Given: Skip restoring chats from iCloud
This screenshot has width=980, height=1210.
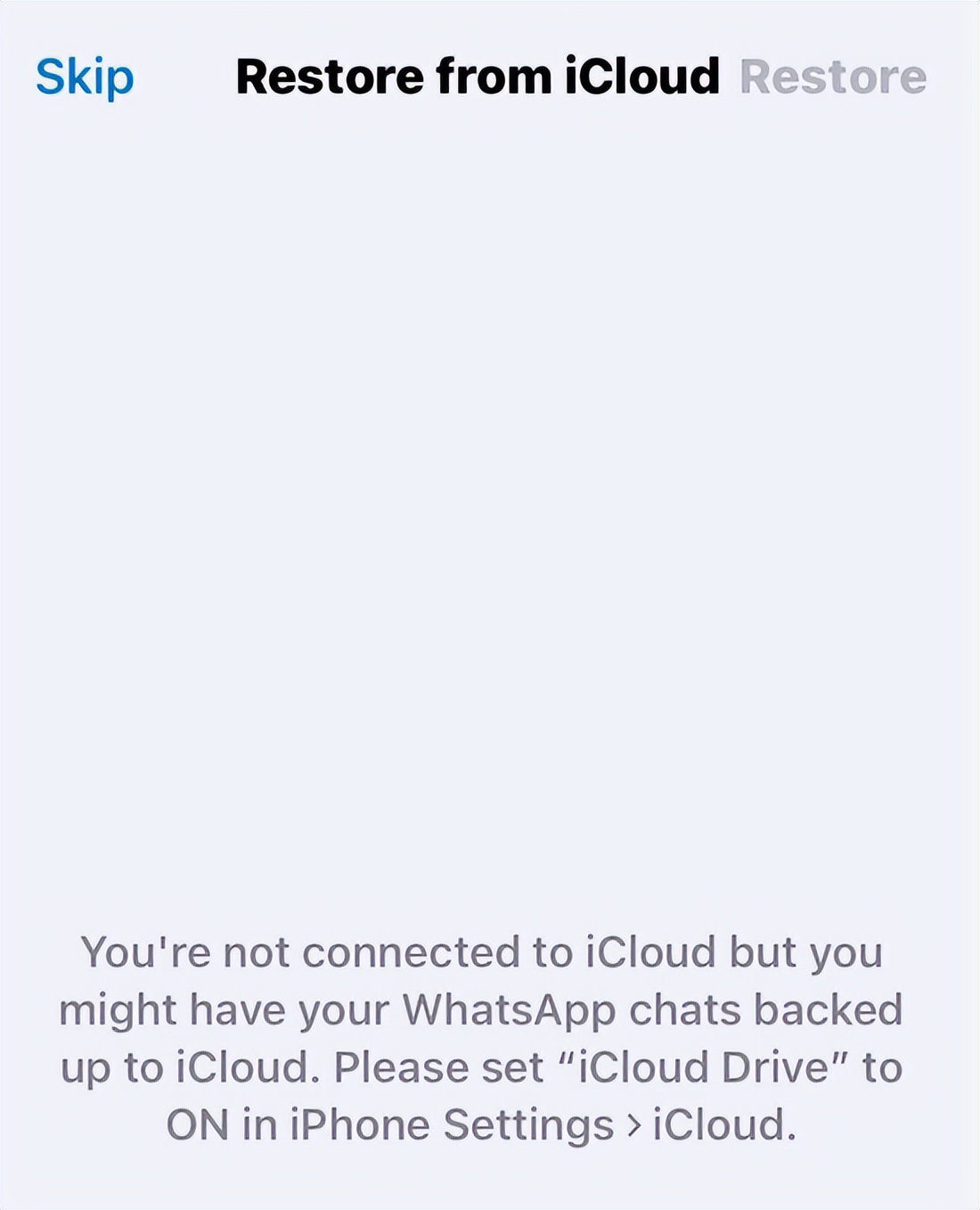Looking at the screenshot, I should pos(84,78).
